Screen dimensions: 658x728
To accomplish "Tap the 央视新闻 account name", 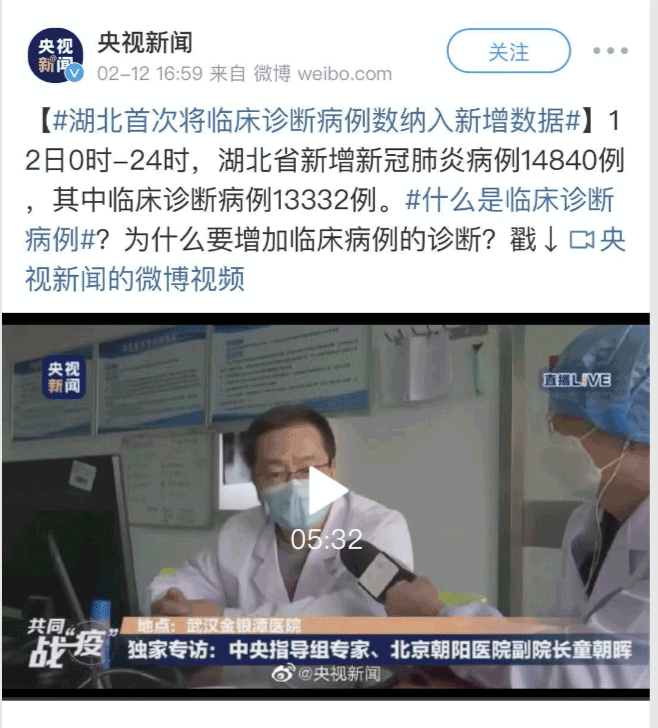I will (x=145, y=42).
